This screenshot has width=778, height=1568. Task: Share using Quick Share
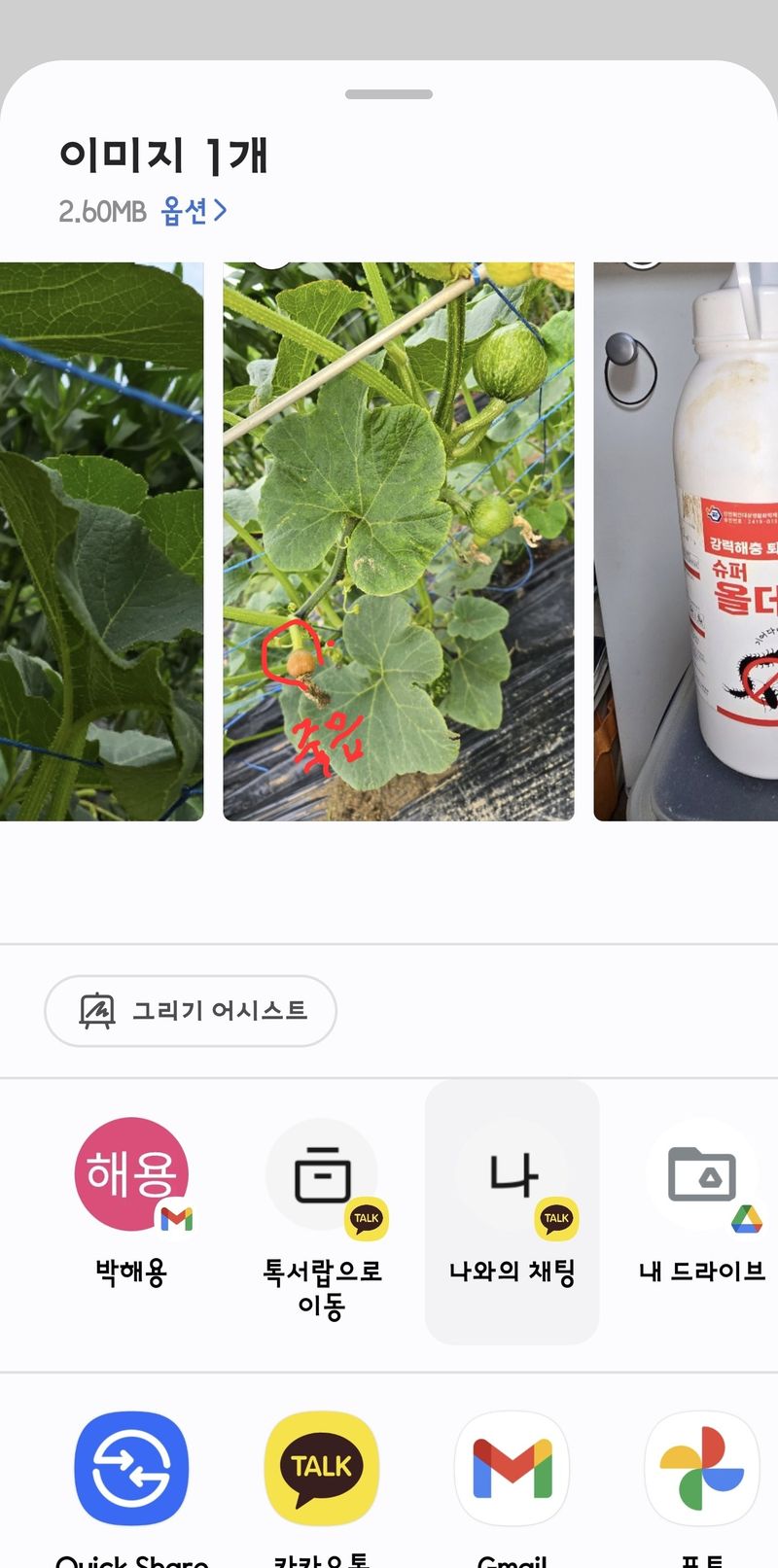[x=131, y=1468]
